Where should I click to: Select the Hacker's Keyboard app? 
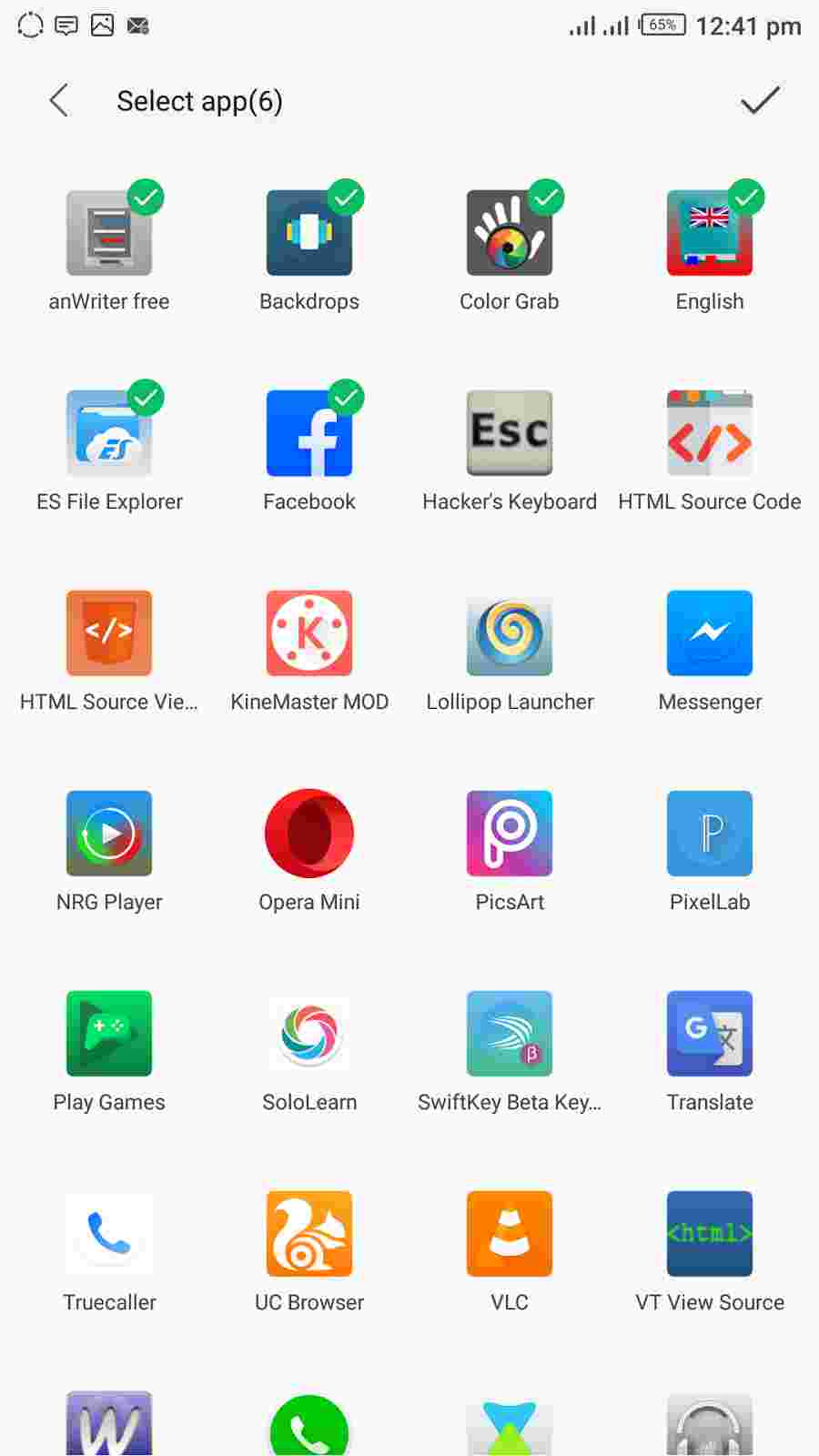(510, 434)
